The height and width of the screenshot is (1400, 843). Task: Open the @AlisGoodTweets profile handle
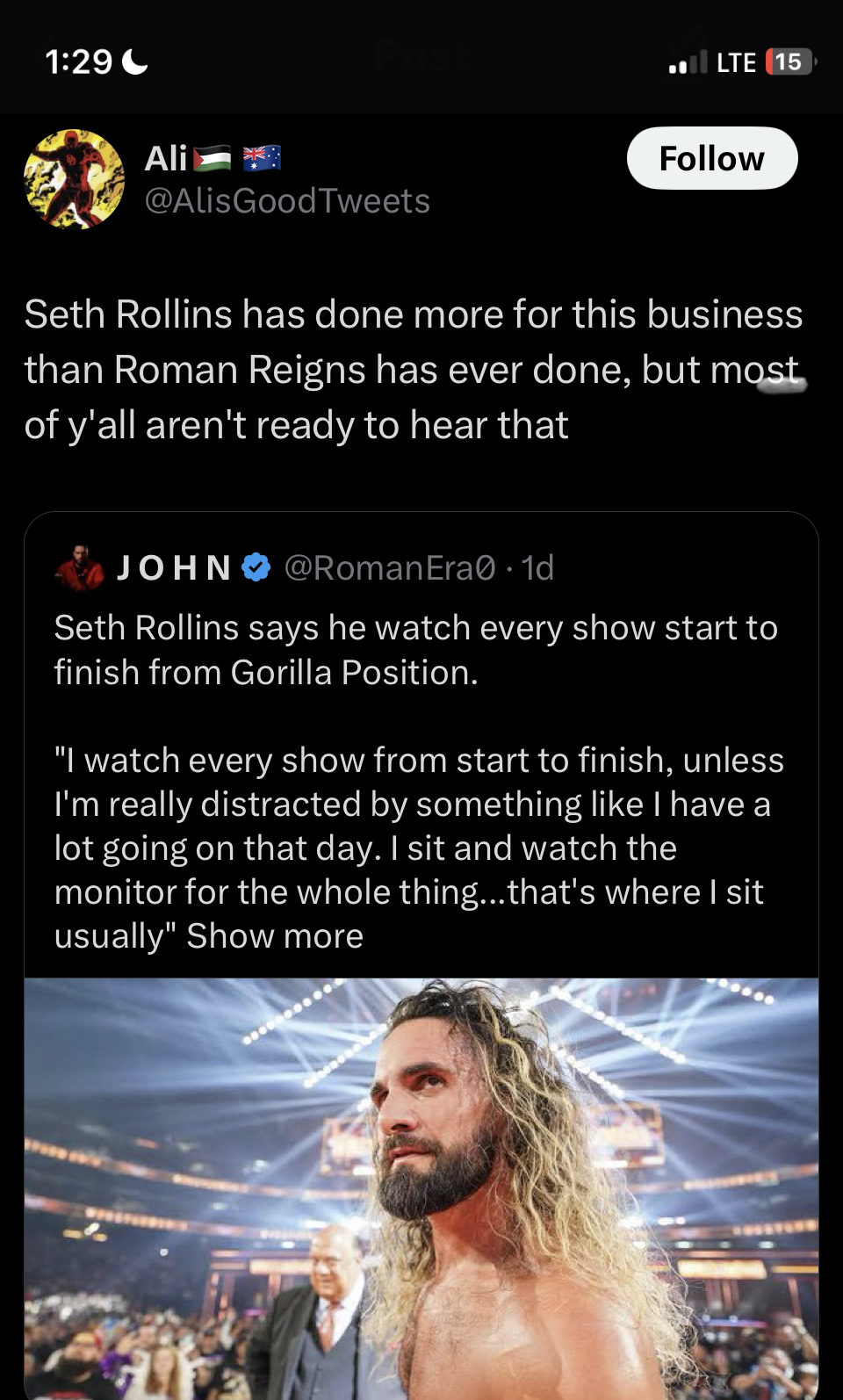coord(287,201)
